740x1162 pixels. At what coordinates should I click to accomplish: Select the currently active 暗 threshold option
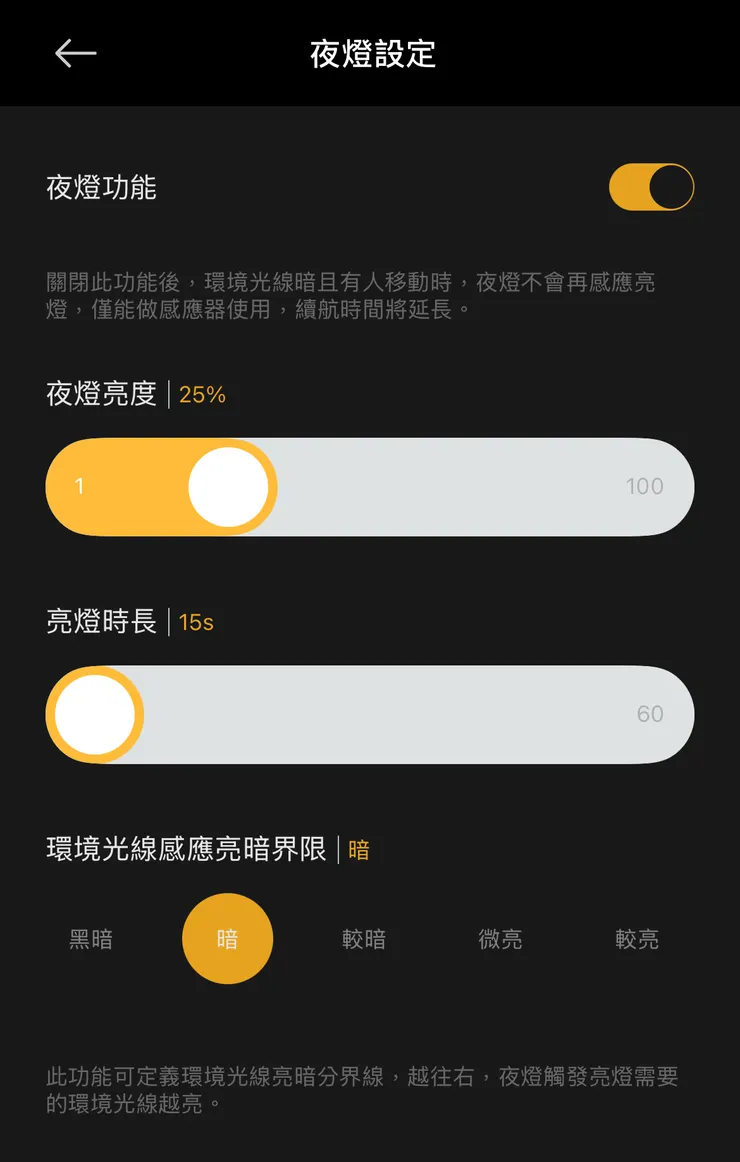[x=228, y=939]
